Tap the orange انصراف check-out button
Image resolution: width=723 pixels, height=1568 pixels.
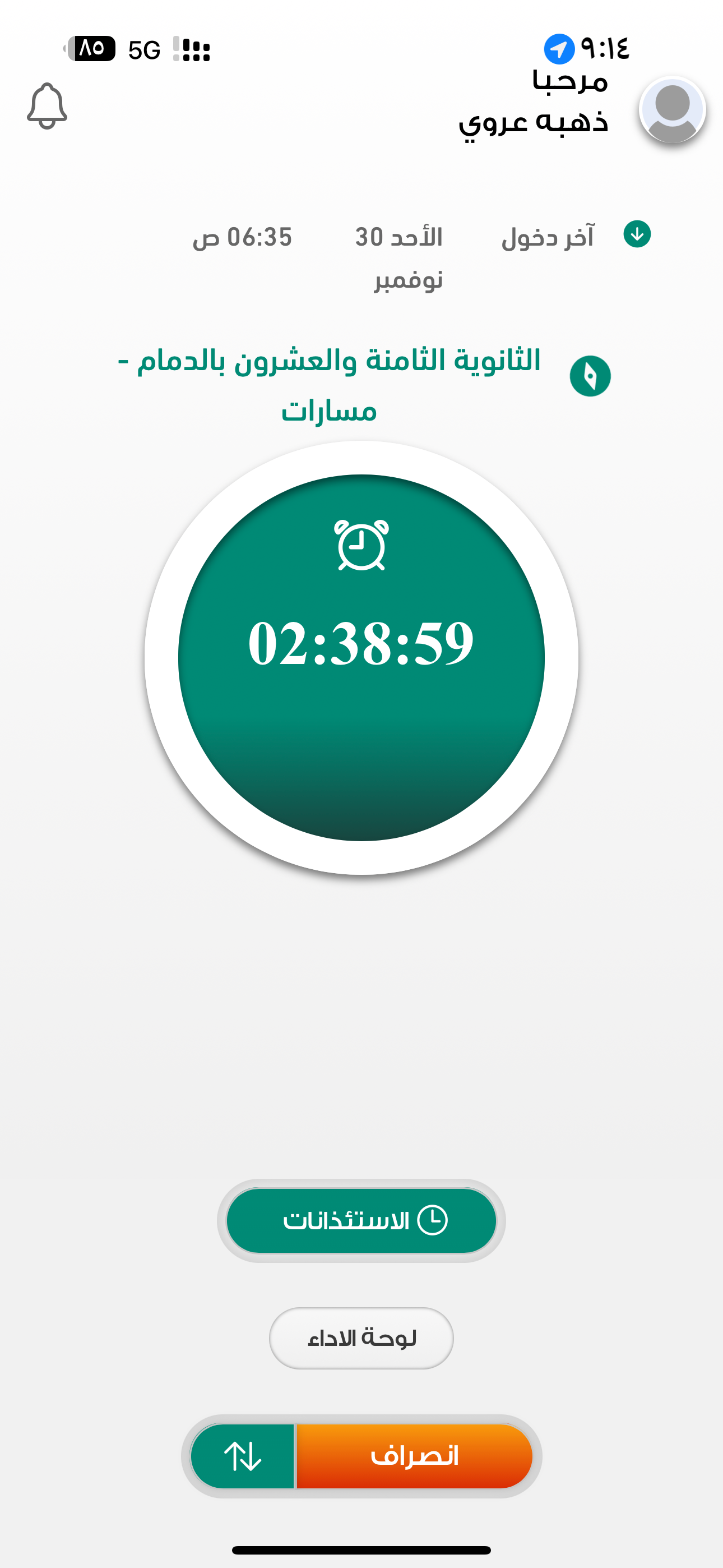coord(414,1456)
